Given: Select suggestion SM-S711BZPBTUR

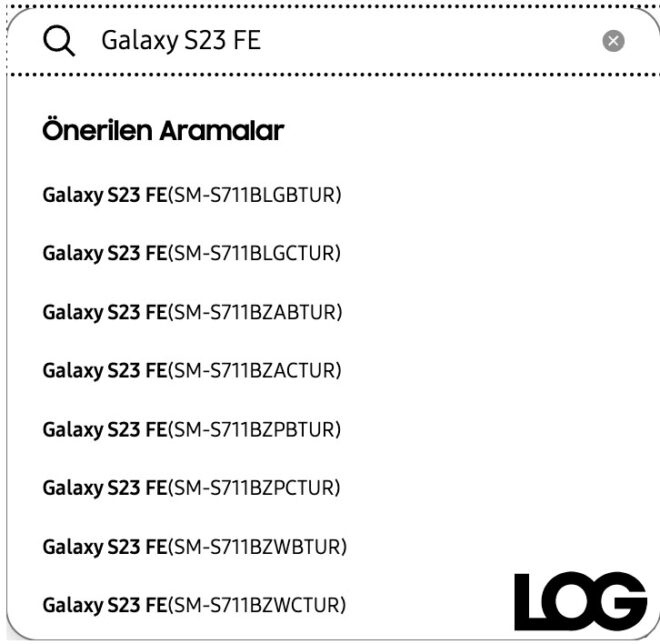Looking at the screenshot, I should (x=192, y=430).
